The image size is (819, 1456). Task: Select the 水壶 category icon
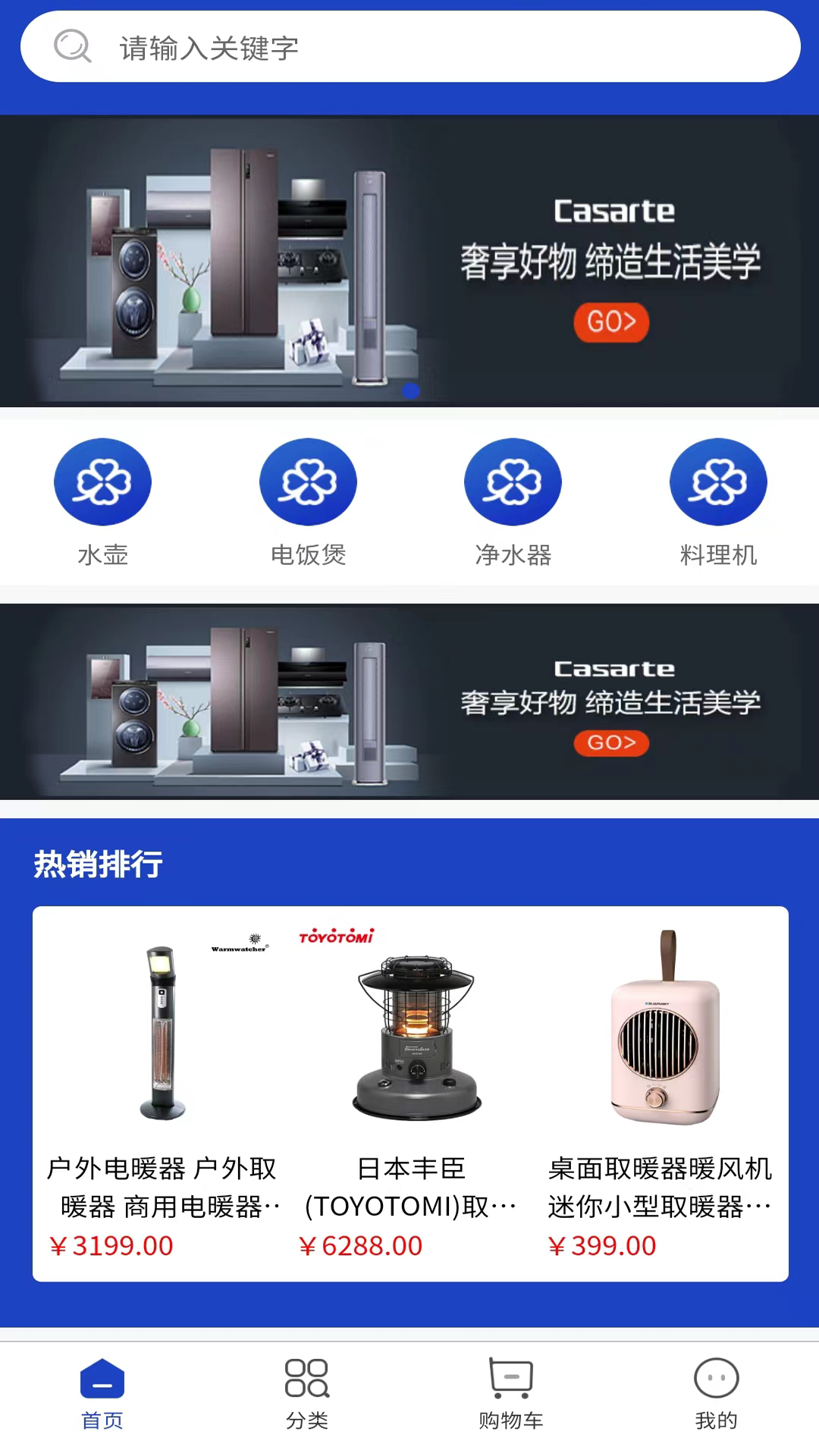(x=102, y=482)
